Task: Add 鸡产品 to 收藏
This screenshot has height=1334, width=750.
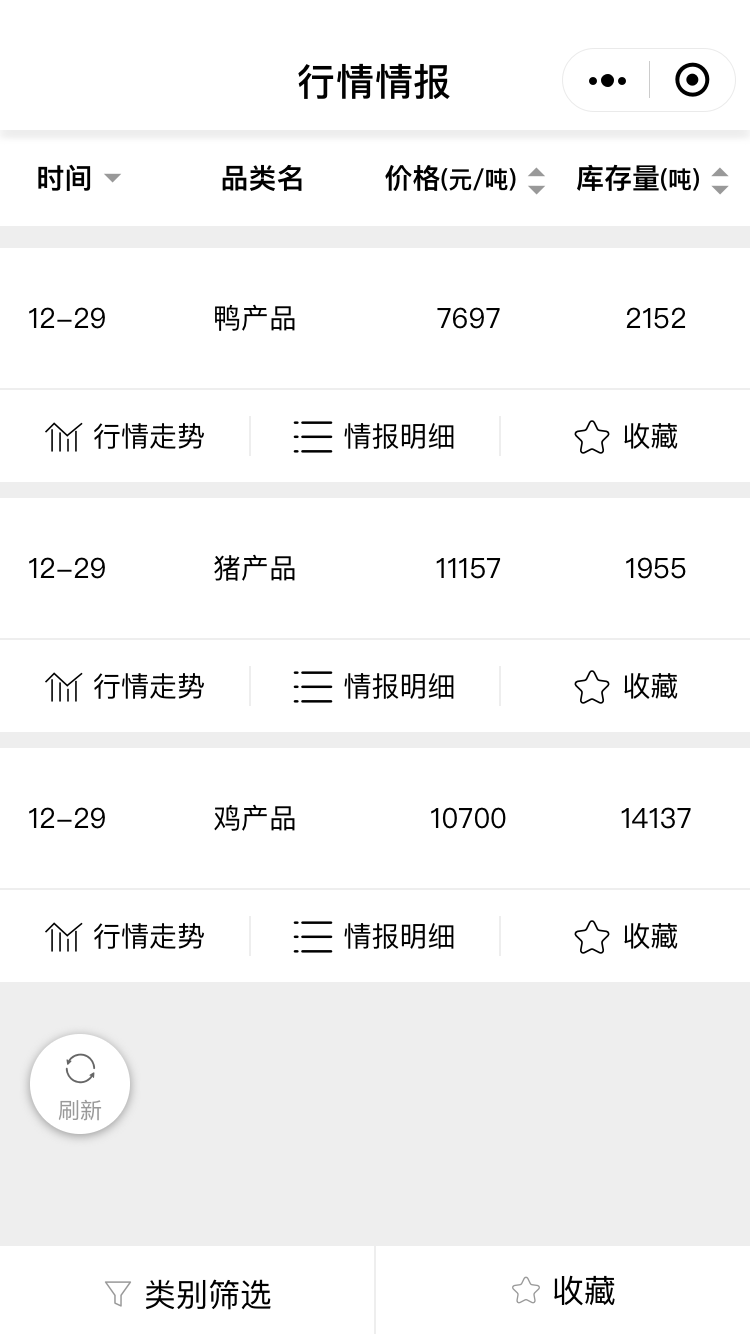Action: pyautogui.click(x=626, y=937)
